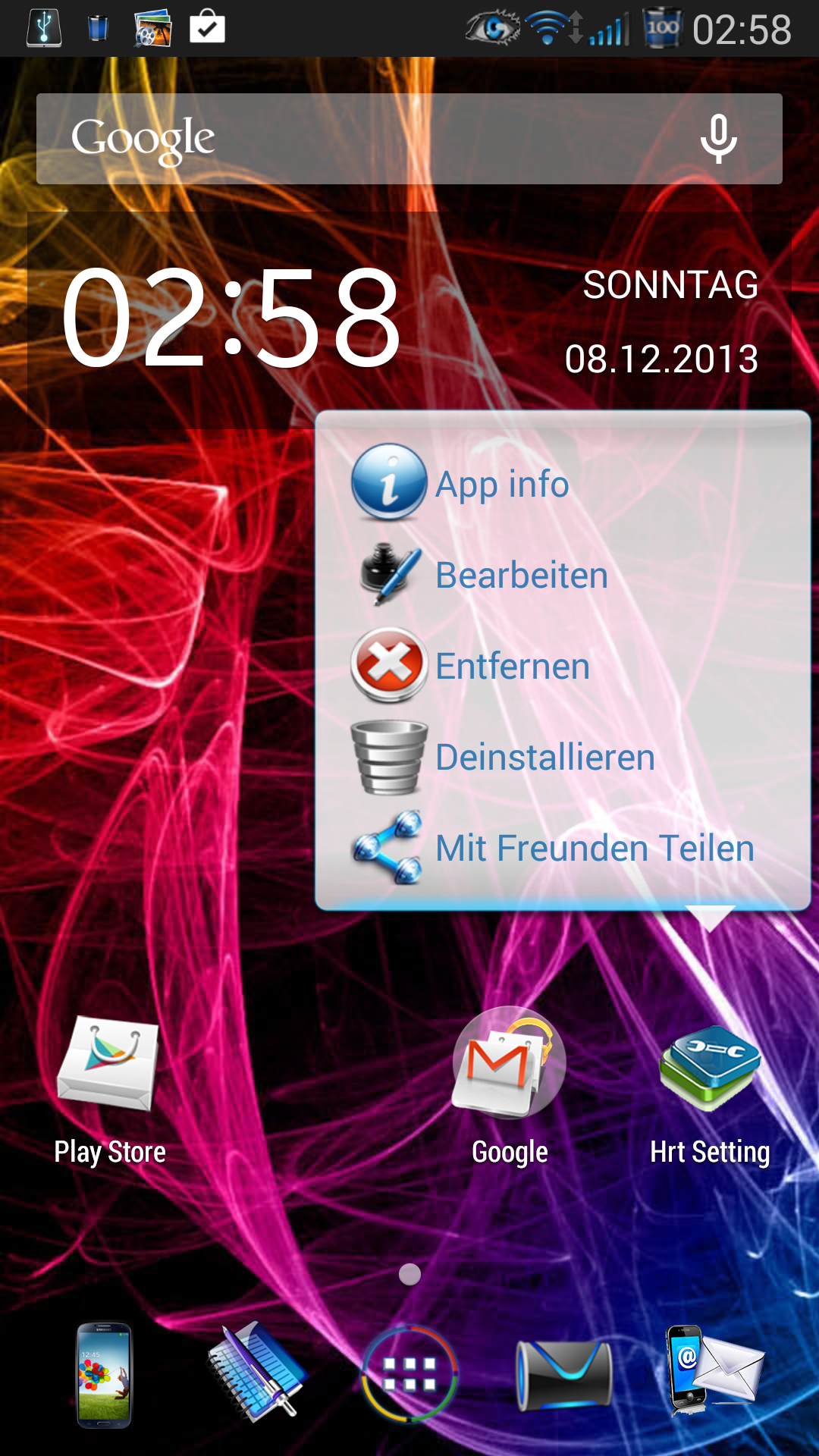The width and height of the screenshot is (819, 1456).
Task: Select Deinstallieren to uninstall the app
Action: [x=563, y=756]
